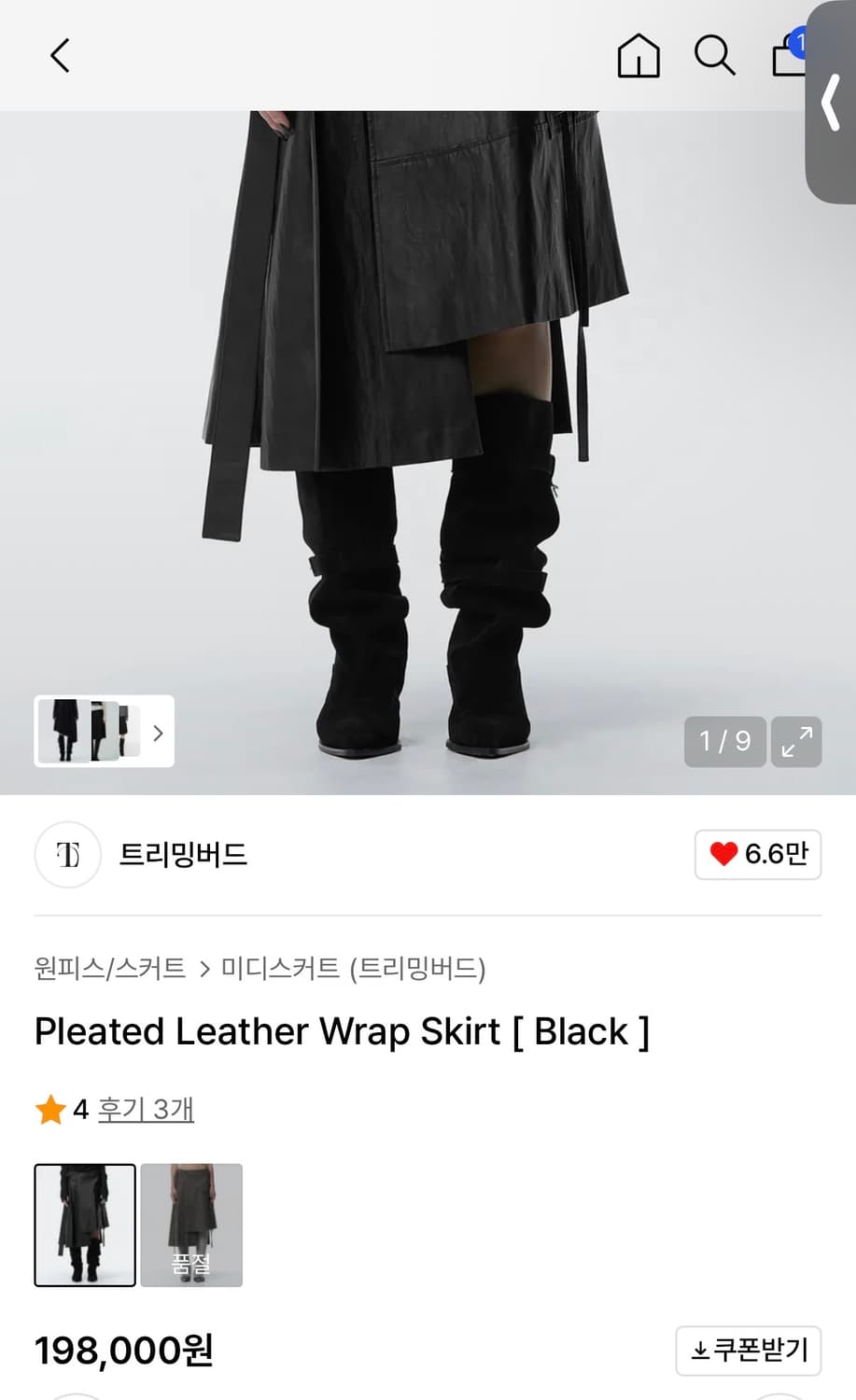Collapse the side panel using the dark chevron tab

(829, 103)
